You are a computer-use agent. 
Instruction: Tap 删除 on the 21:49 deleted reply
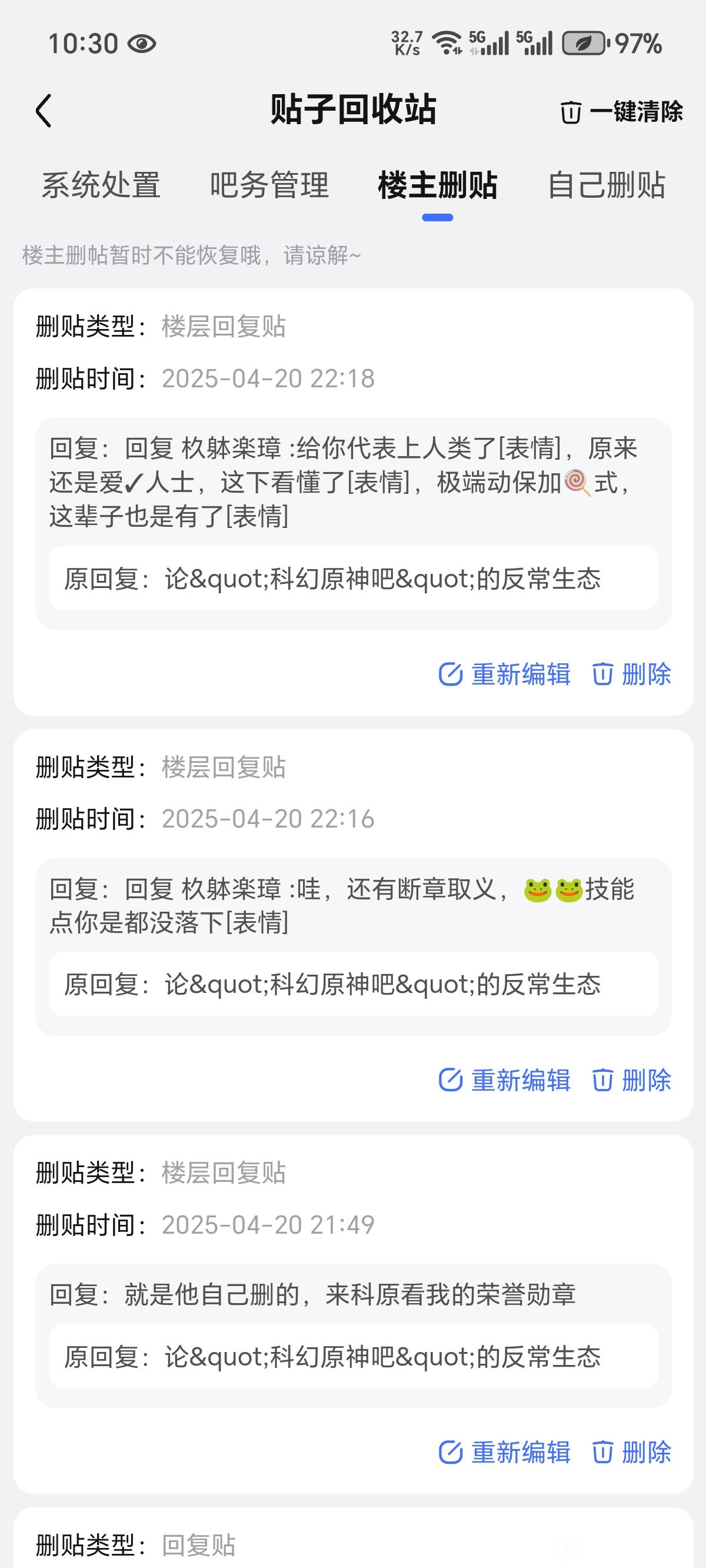pos(632,1453)
